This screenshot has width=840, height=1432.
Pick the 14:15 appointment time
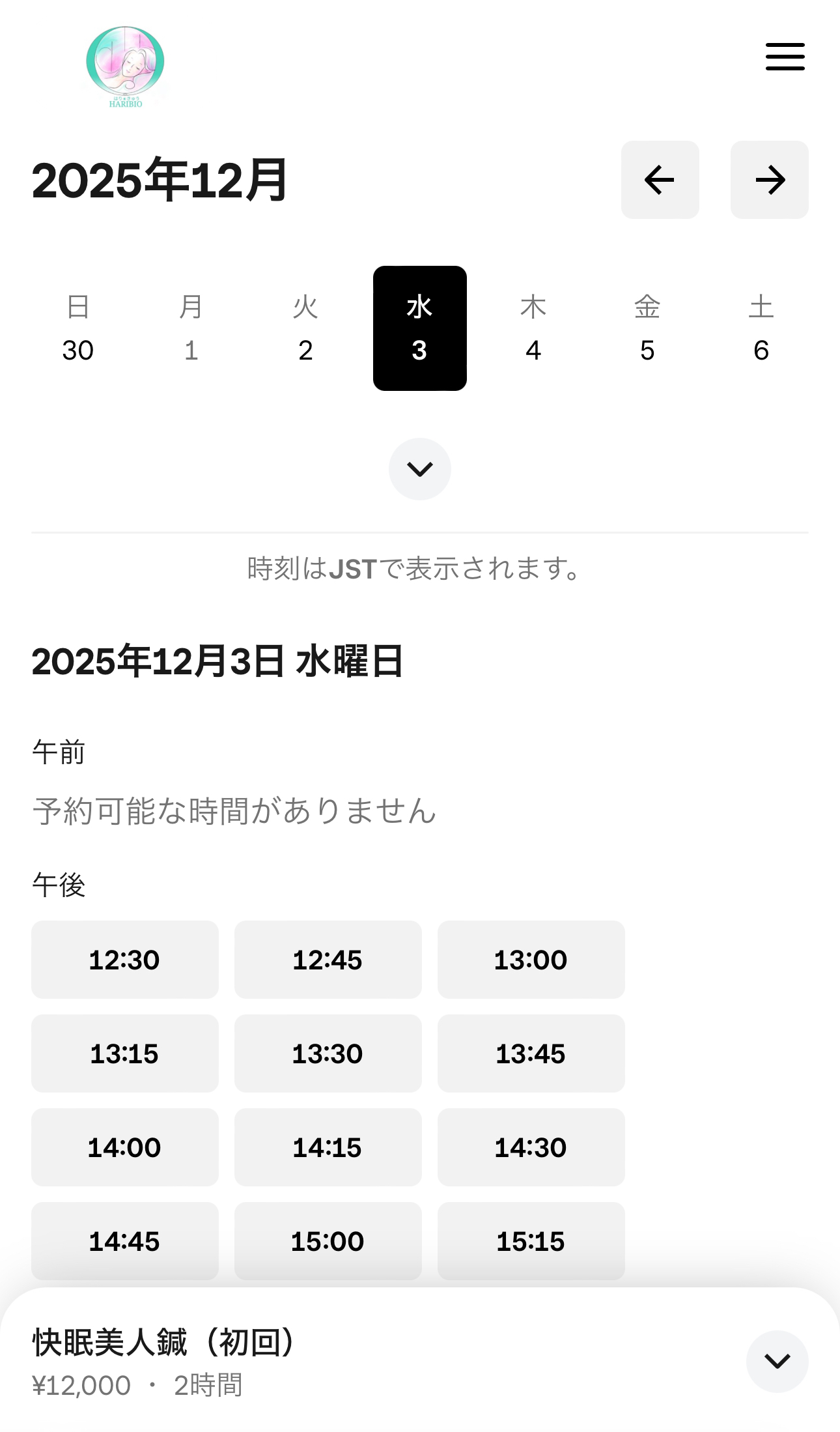328,1147
